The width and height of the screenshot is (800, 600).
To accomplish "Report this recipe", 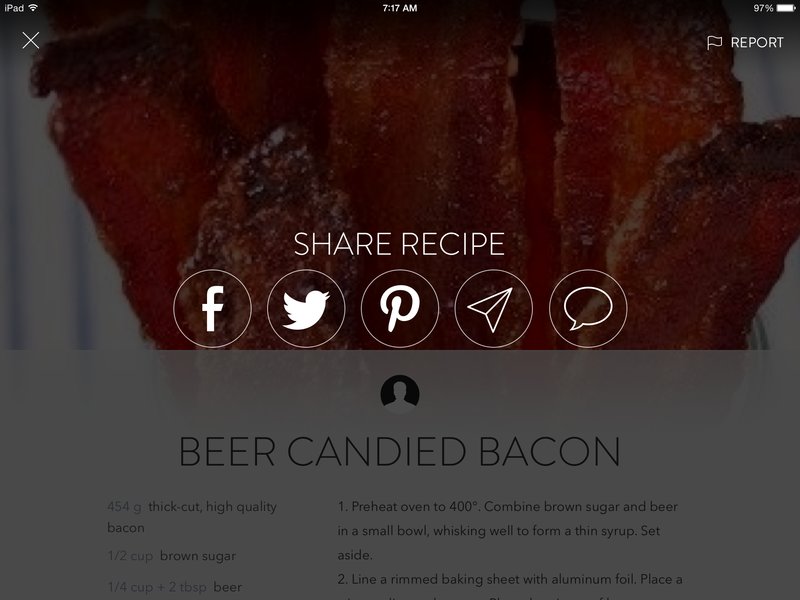I will pos(745,43).
